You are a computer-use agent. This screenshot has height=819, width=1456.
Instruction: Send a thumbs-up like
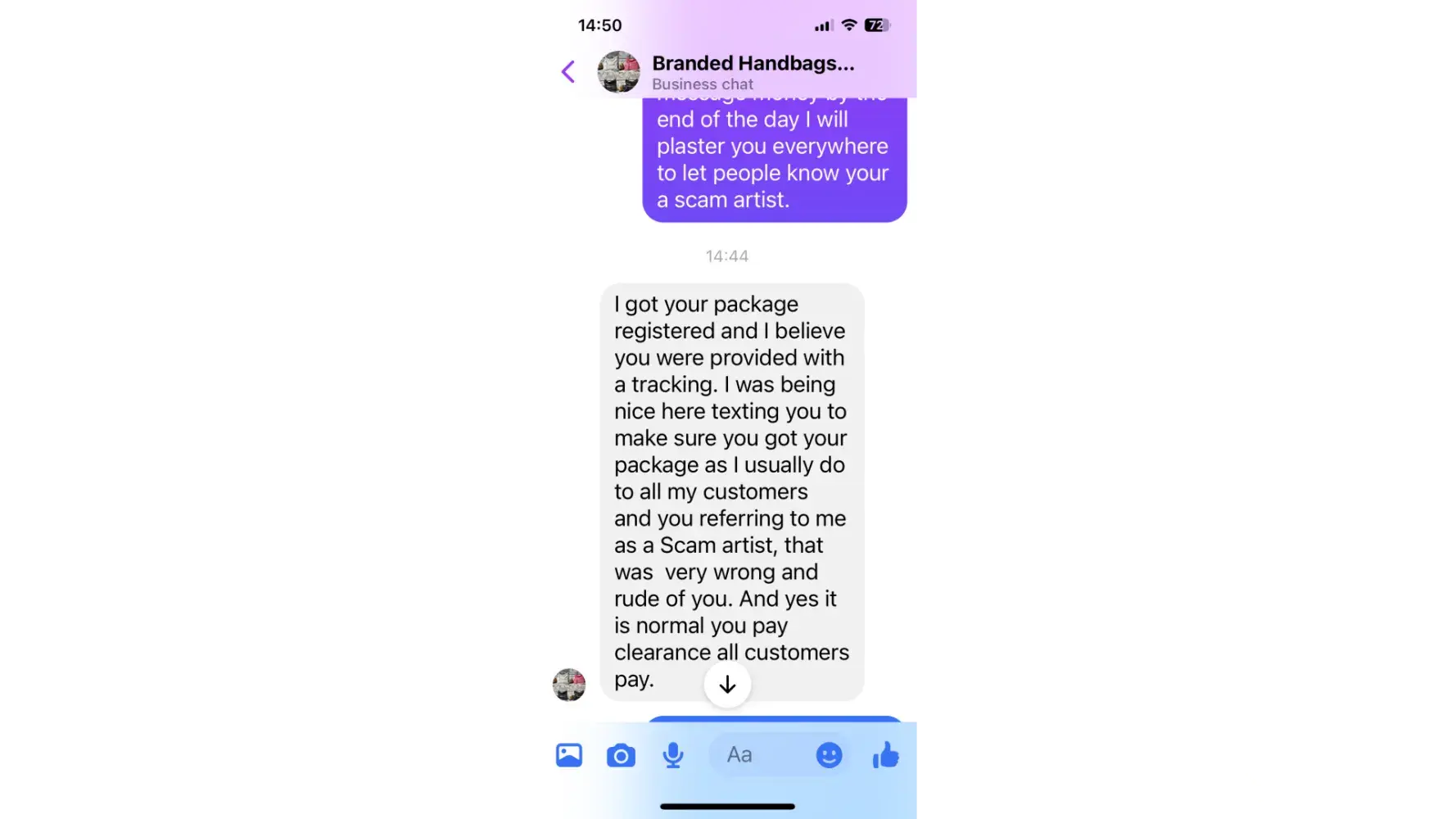pos(885,755)
